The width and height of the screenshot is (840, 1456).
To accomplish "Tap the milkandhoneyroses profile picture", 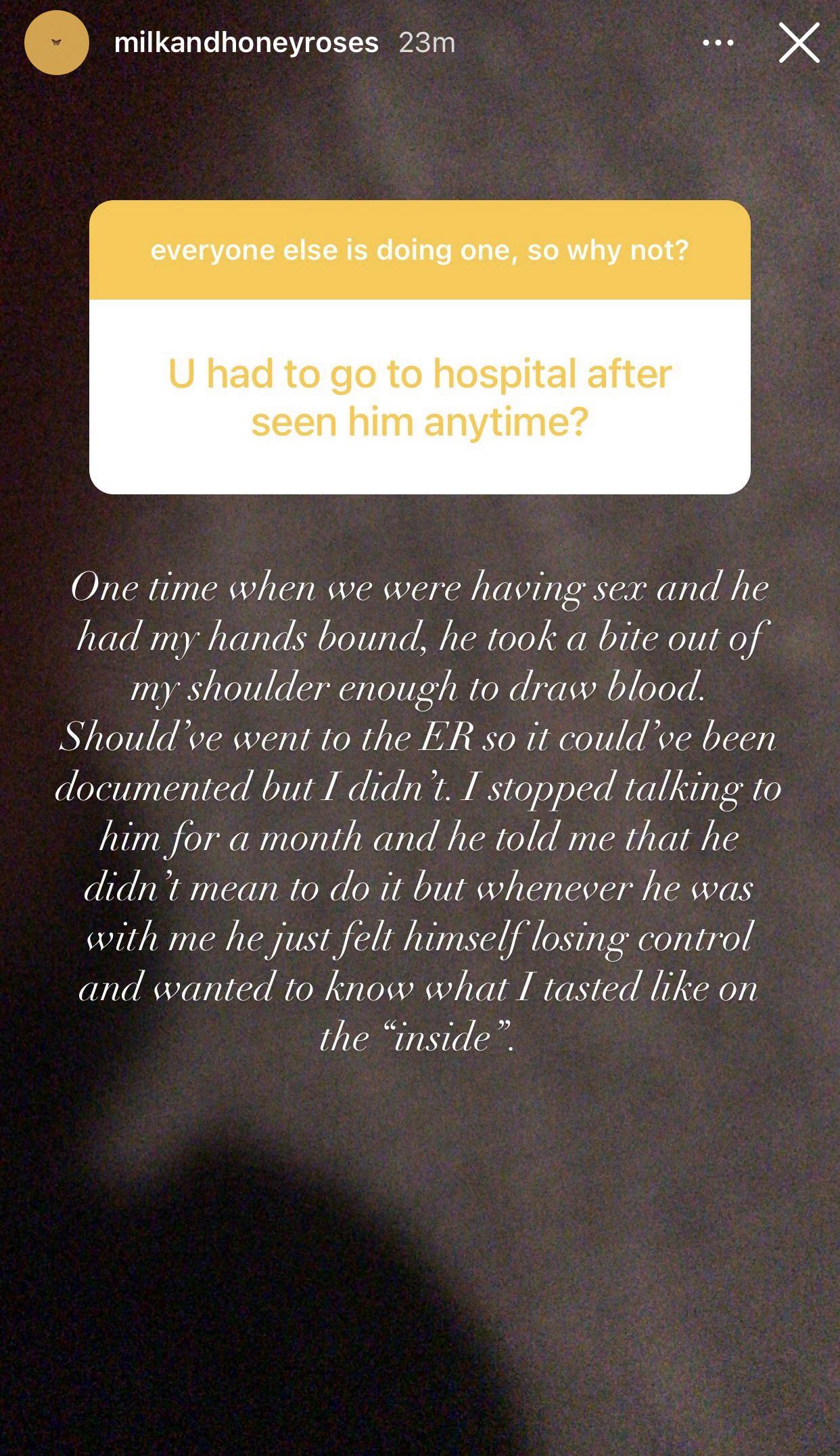I will point(57,43).
